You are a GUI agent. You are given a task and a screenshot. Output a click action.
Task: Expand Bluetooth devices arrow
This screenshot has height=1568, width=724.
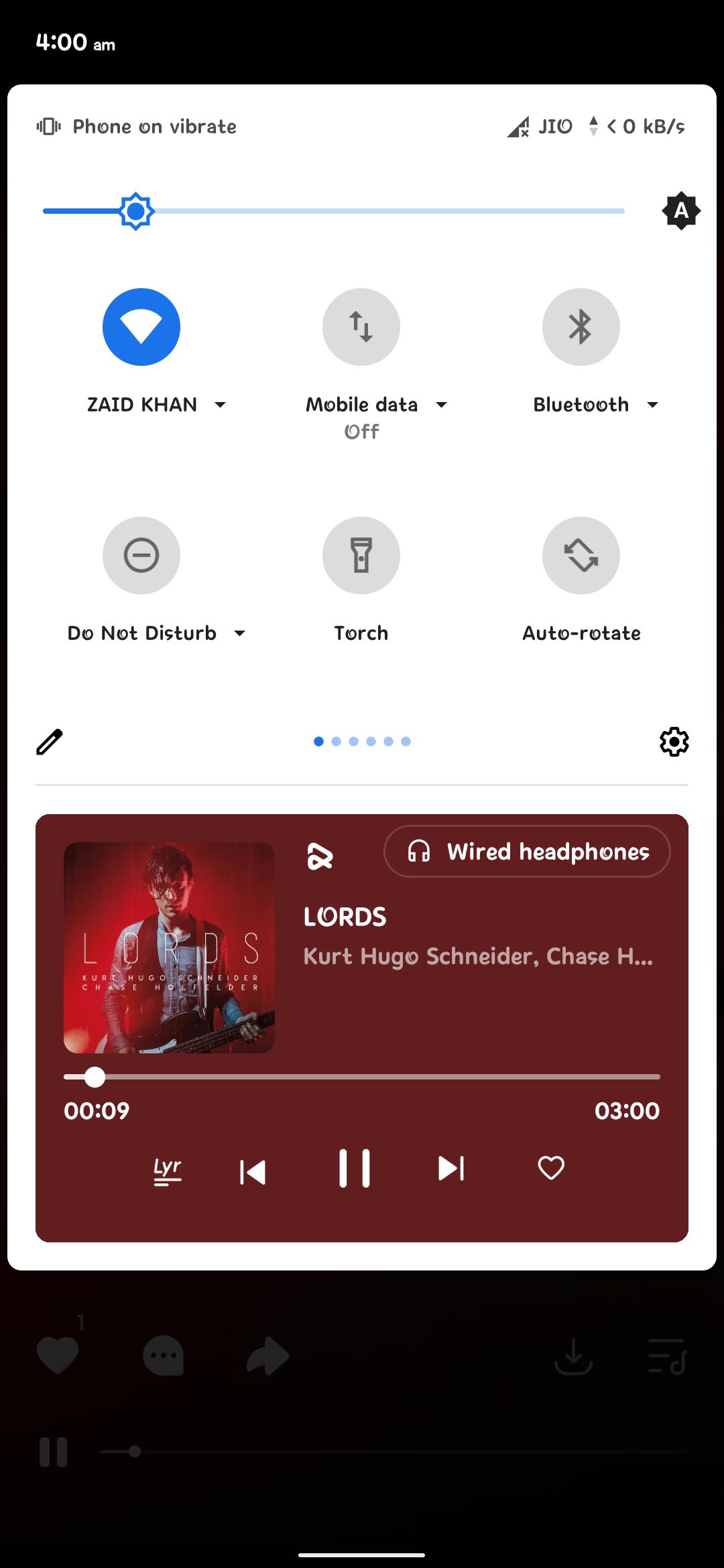(652, 405)
